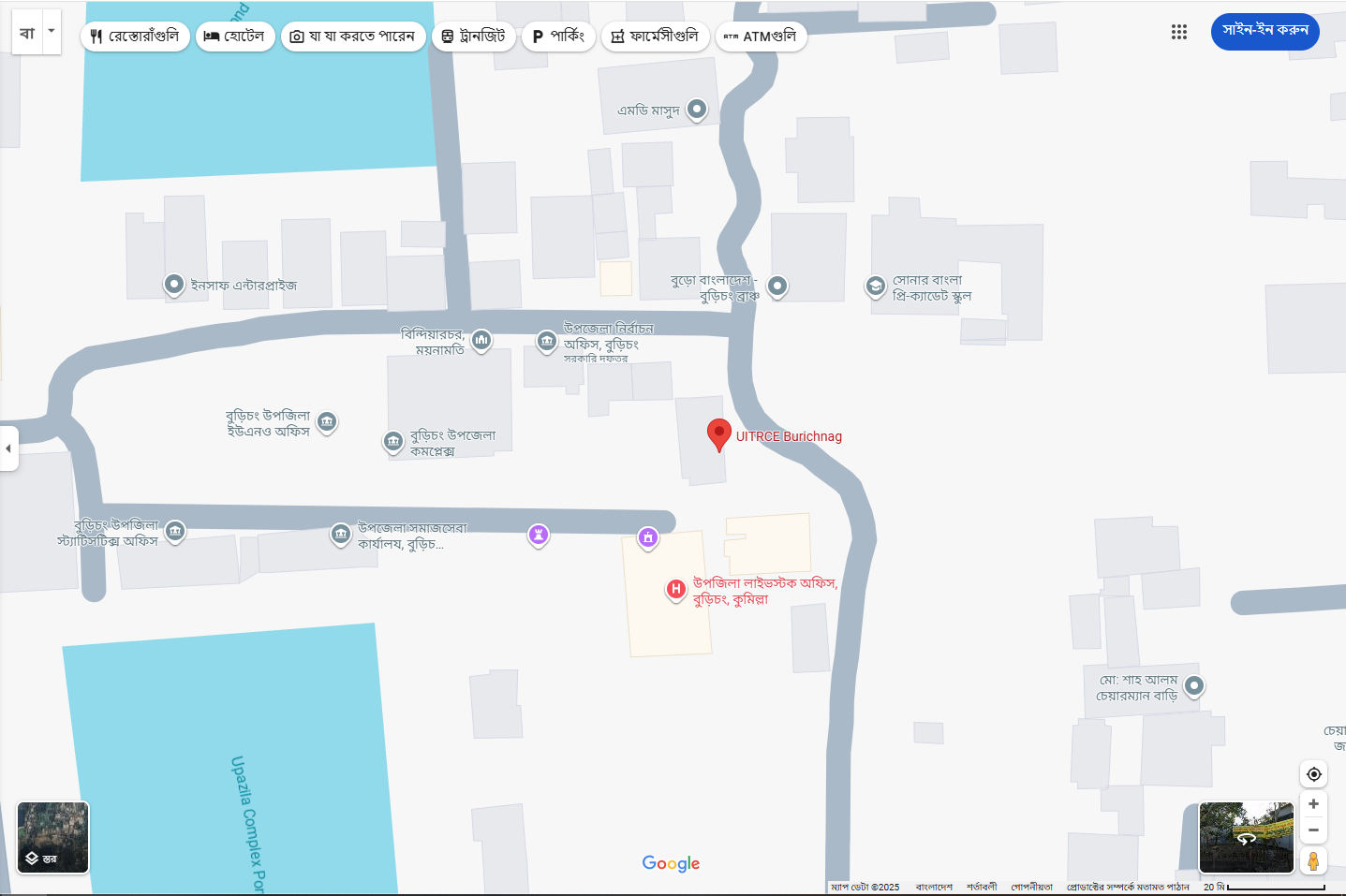The image size is (1346, 896).
Task: Open the ফার্মেসীগুলি (pharmacies) chip
Action: click(655, 37)
